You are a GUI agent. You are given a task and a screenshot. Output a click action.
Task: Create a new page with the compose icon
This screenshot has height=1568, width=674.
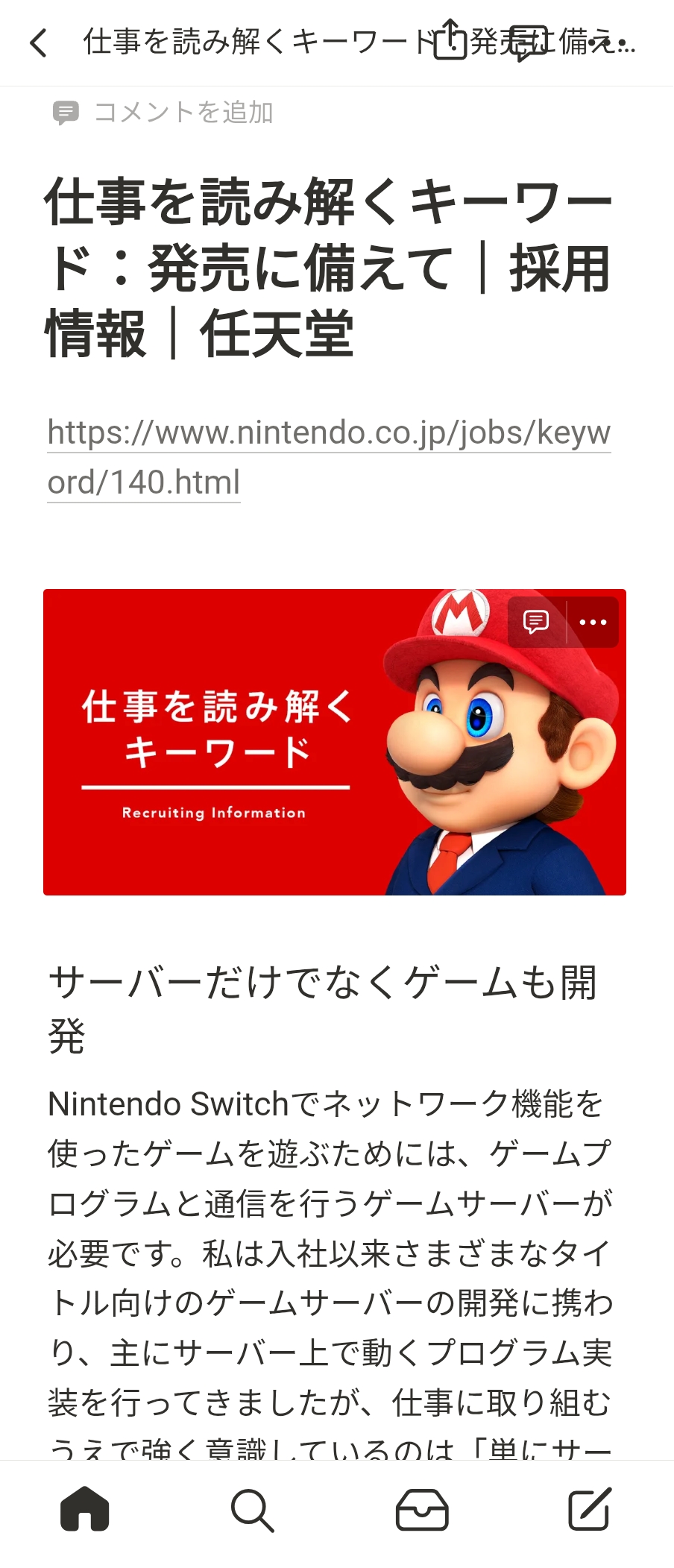pyautogui.click(x=590, y=1509)
